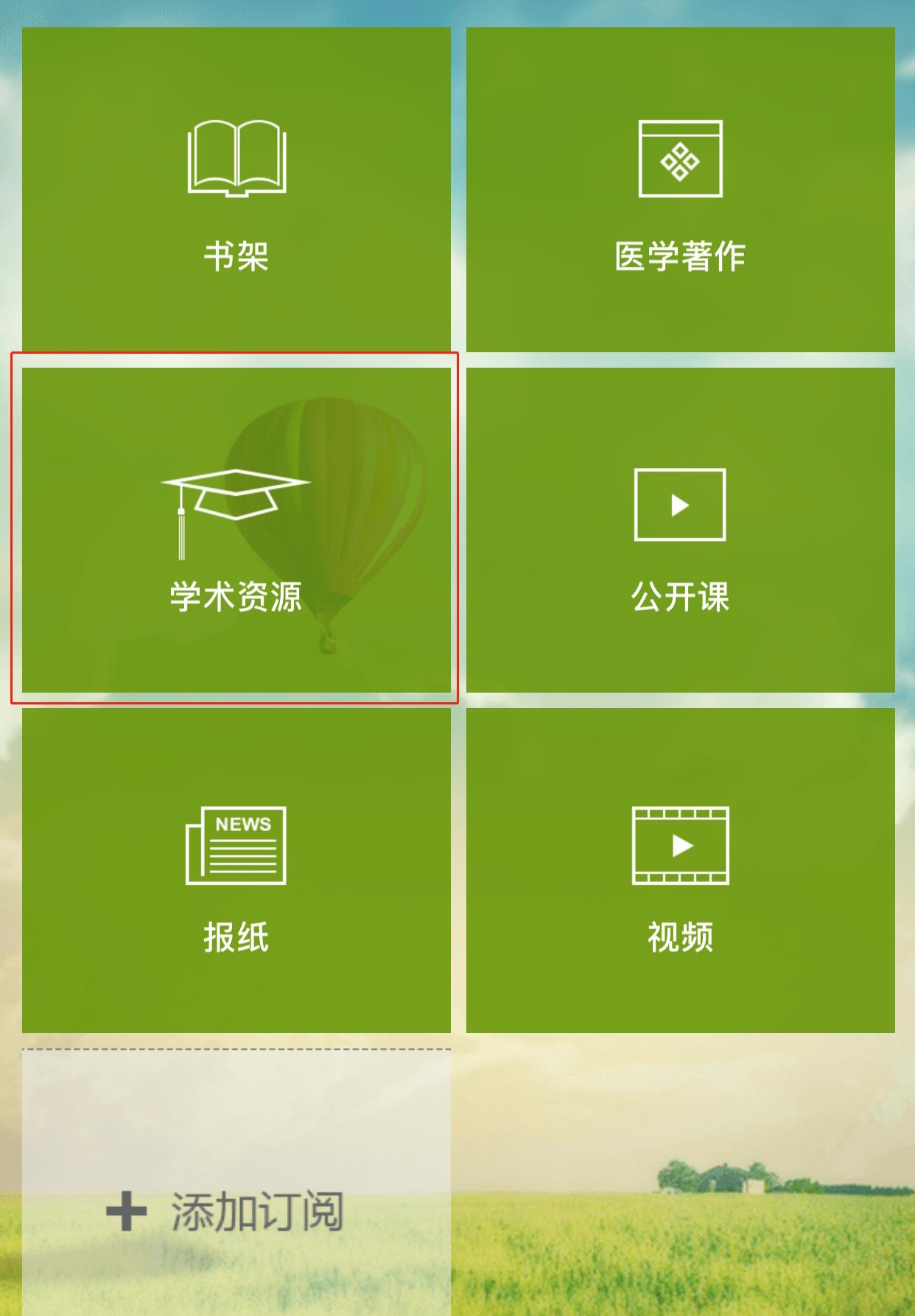Open the 医学著作 medical works tile

[680, 190]
